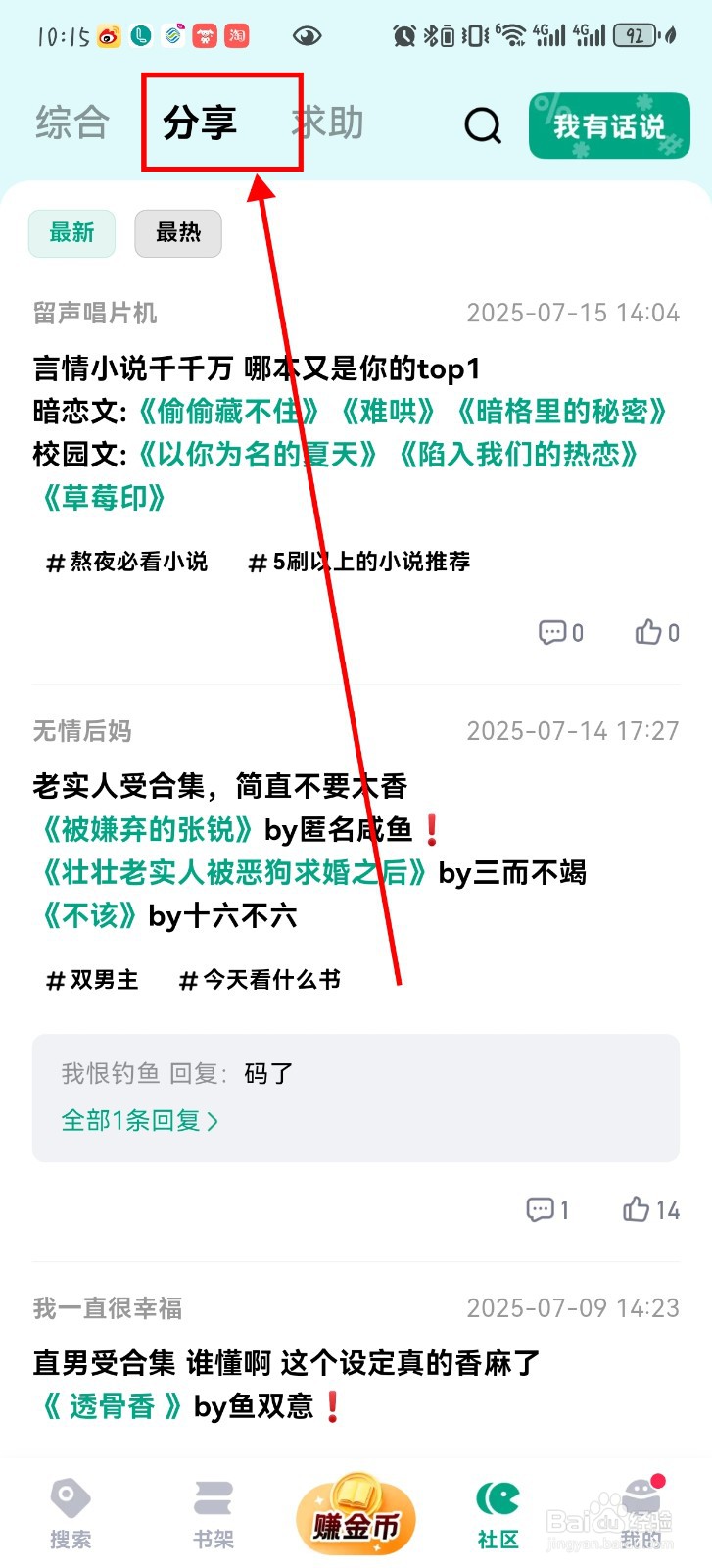Open the 求助 tab
Image resolution: width=712 pixels, height=1568 pixels.
326,123
